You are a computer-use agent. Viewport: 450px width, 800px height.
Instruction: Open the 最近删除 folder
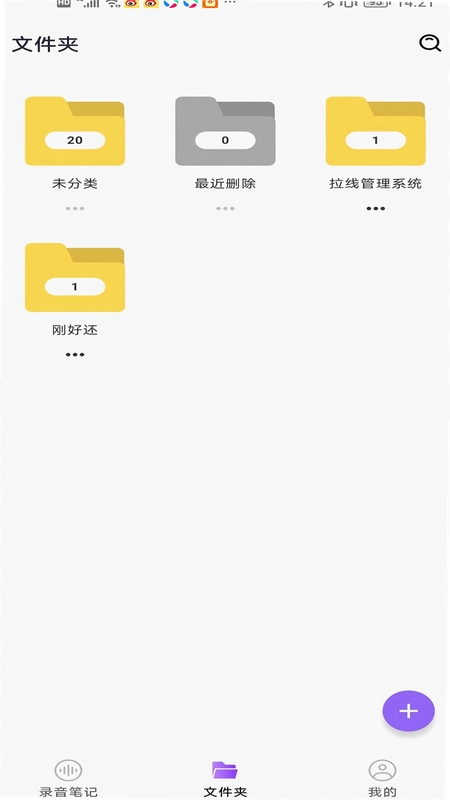click(225, 131)
